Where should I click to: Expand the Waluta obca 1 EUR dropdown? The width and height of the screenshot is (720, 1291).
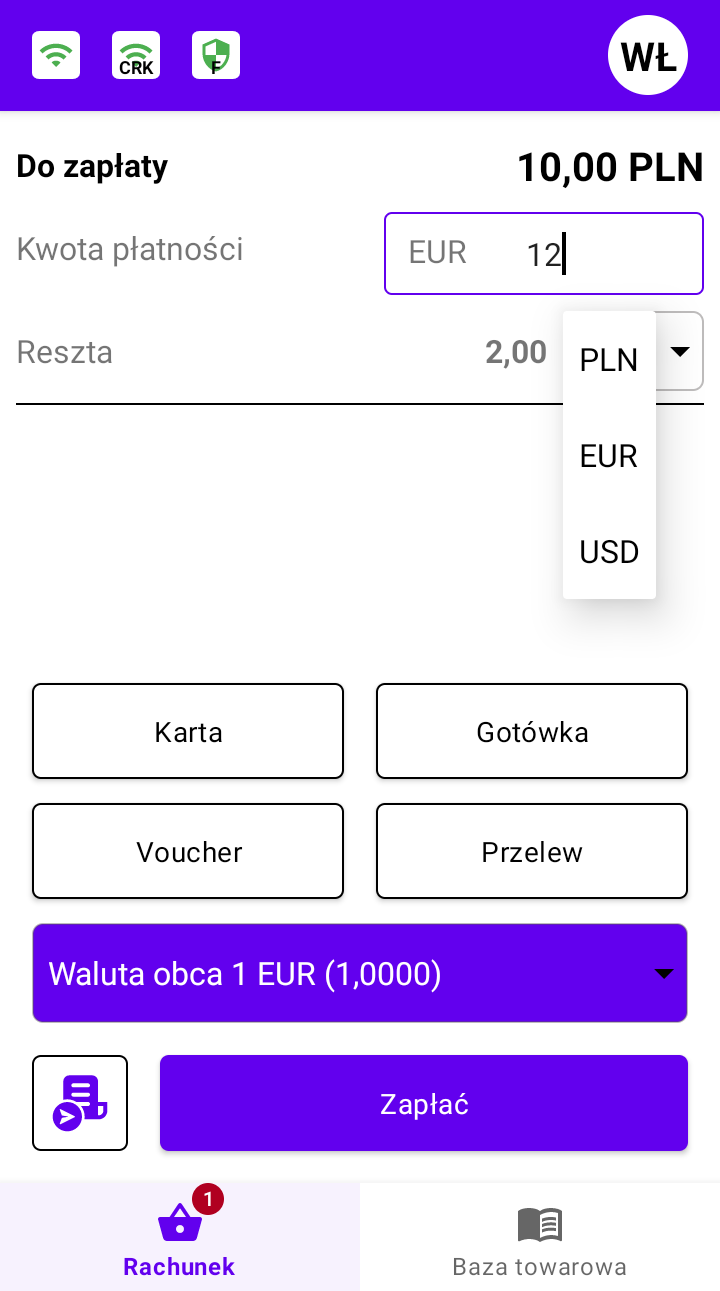360,973
